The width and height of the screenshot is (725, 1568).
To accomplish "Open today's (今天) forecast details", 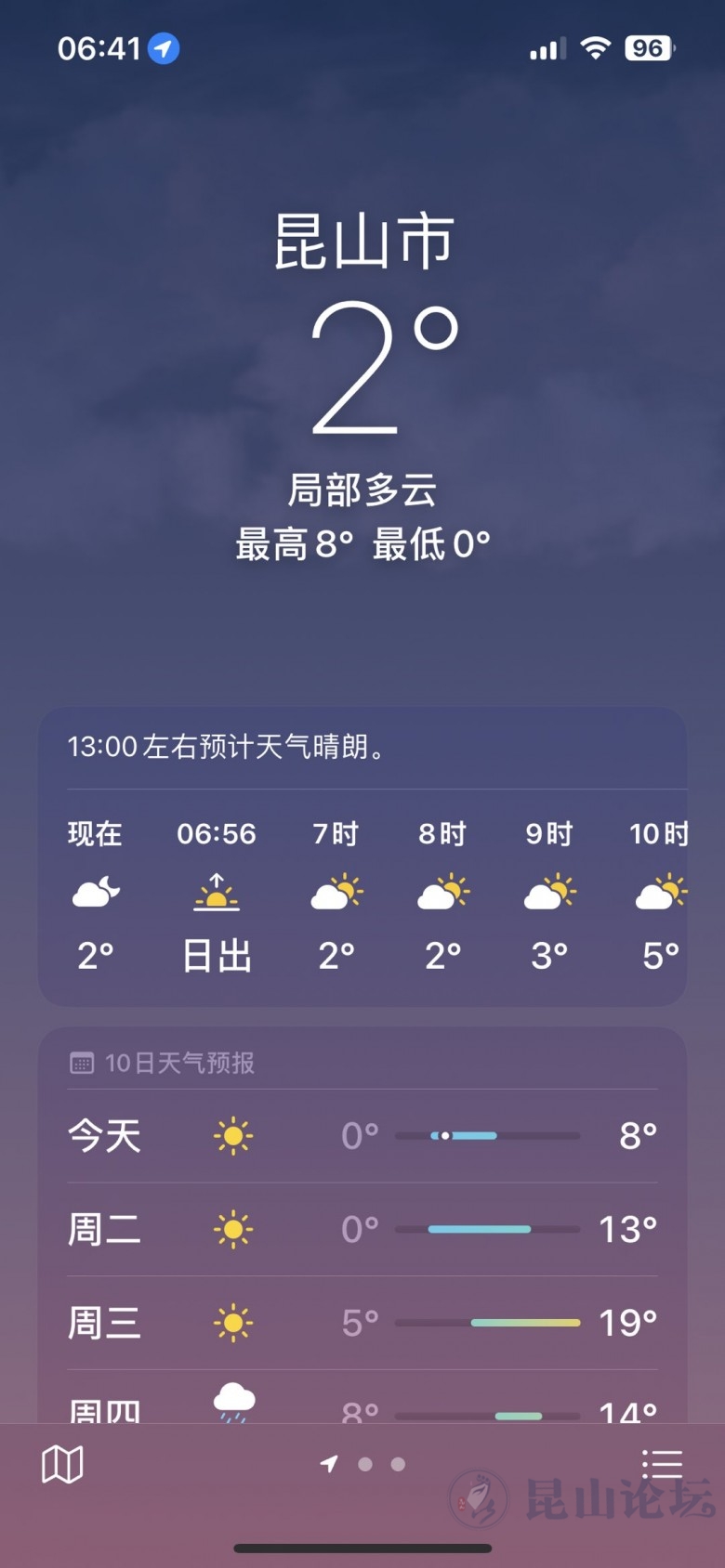I will (x=362, y=1136).
